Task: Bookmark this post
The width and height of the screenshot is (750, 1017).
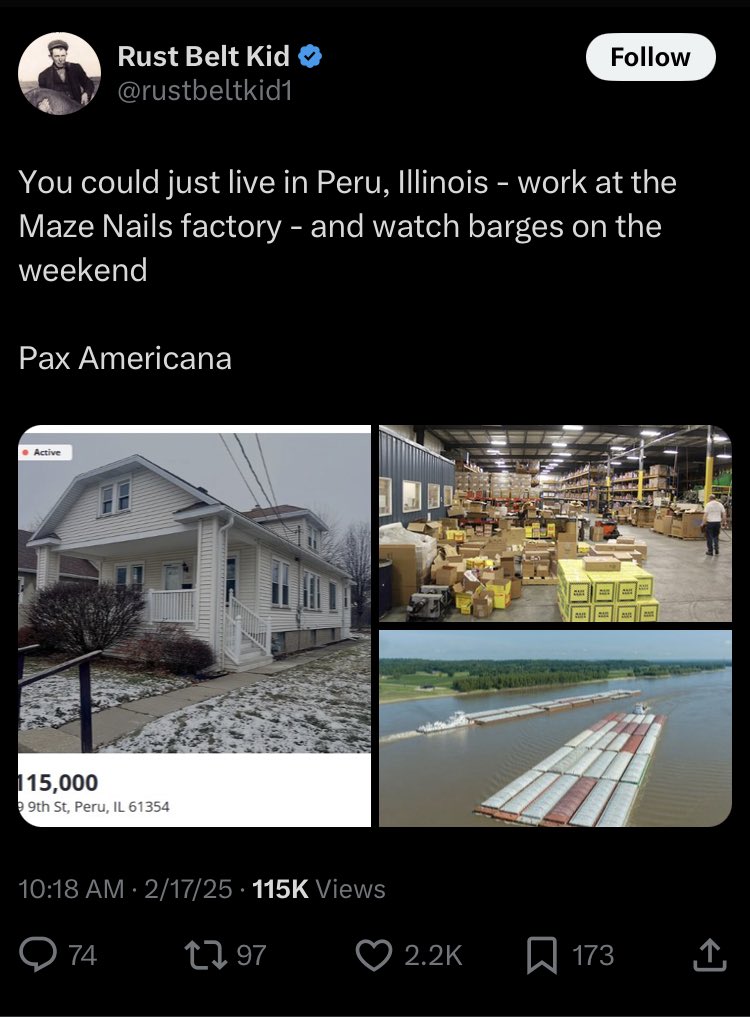Action: [x=541, y=955]
